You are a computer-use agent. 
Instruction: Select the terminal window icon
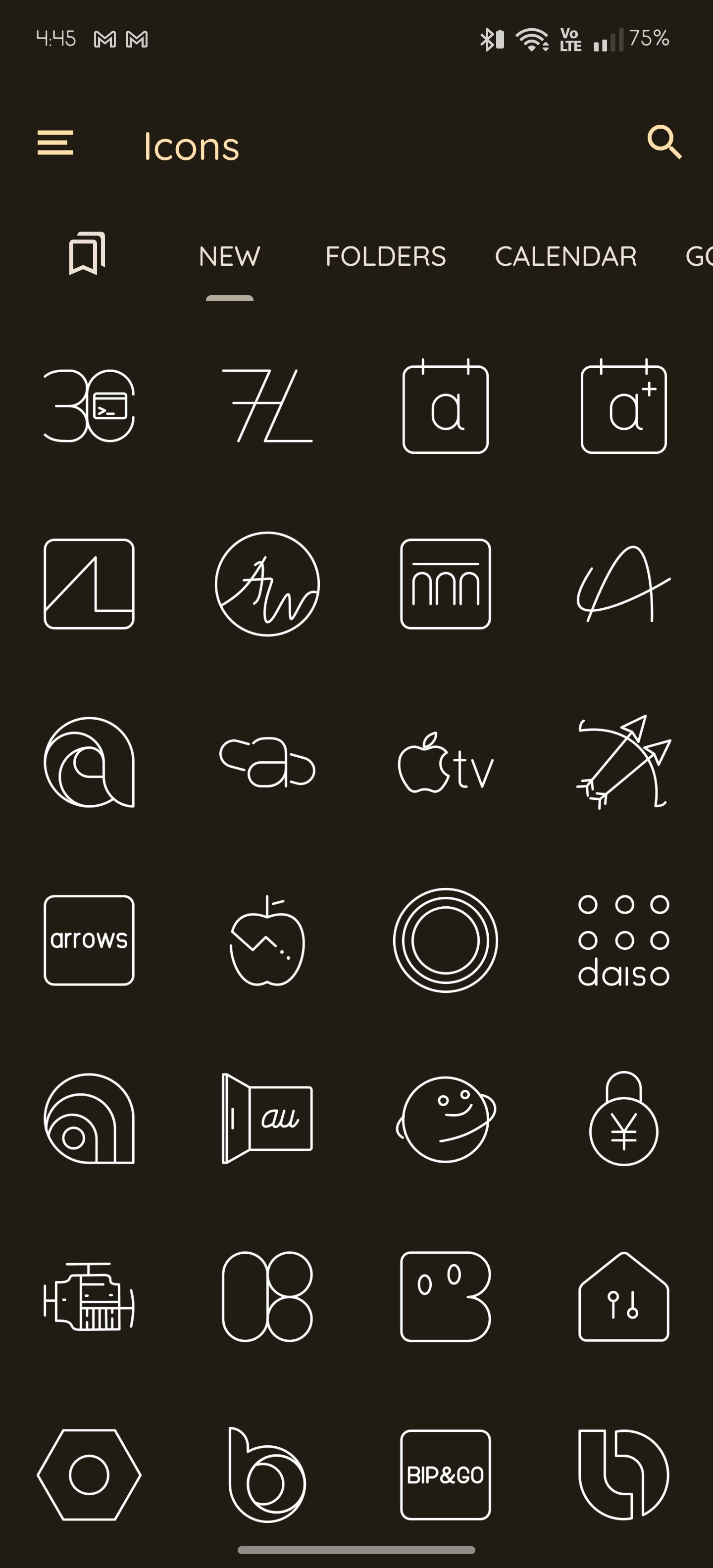[x=89, y=405]
